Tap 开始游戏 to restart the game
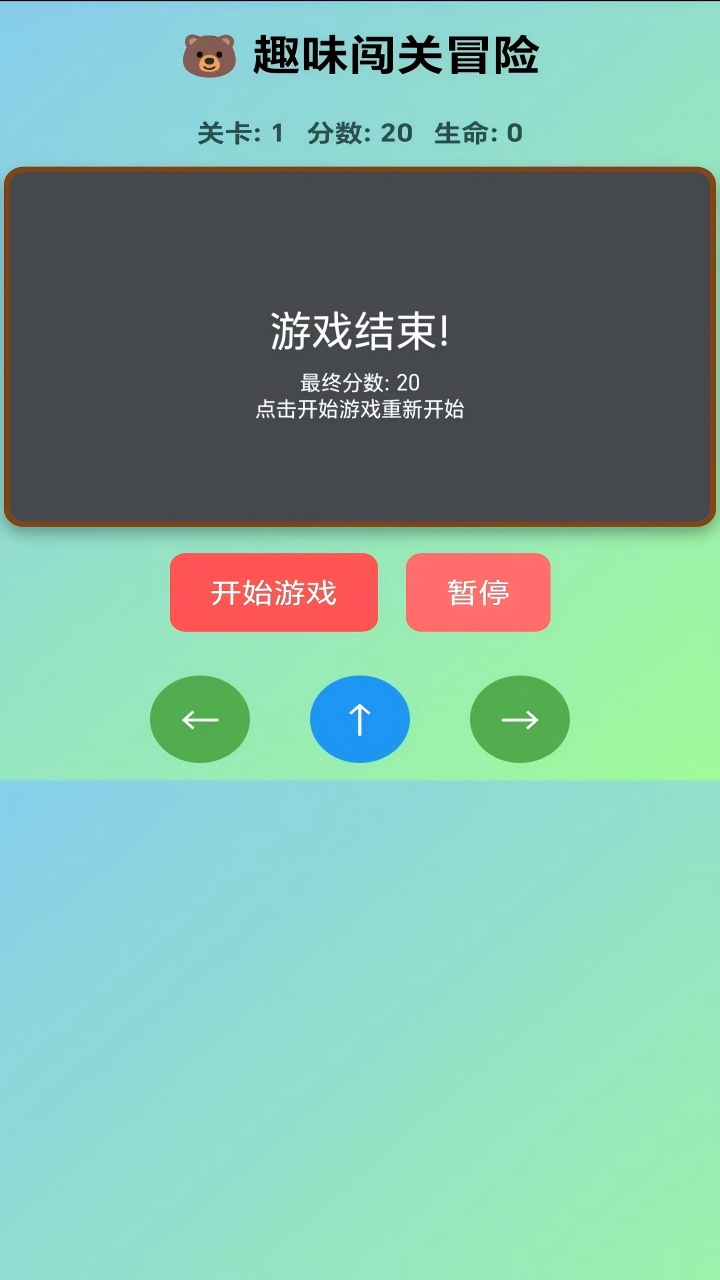The width and height of the screenshot is (720, 1280). 274,592
